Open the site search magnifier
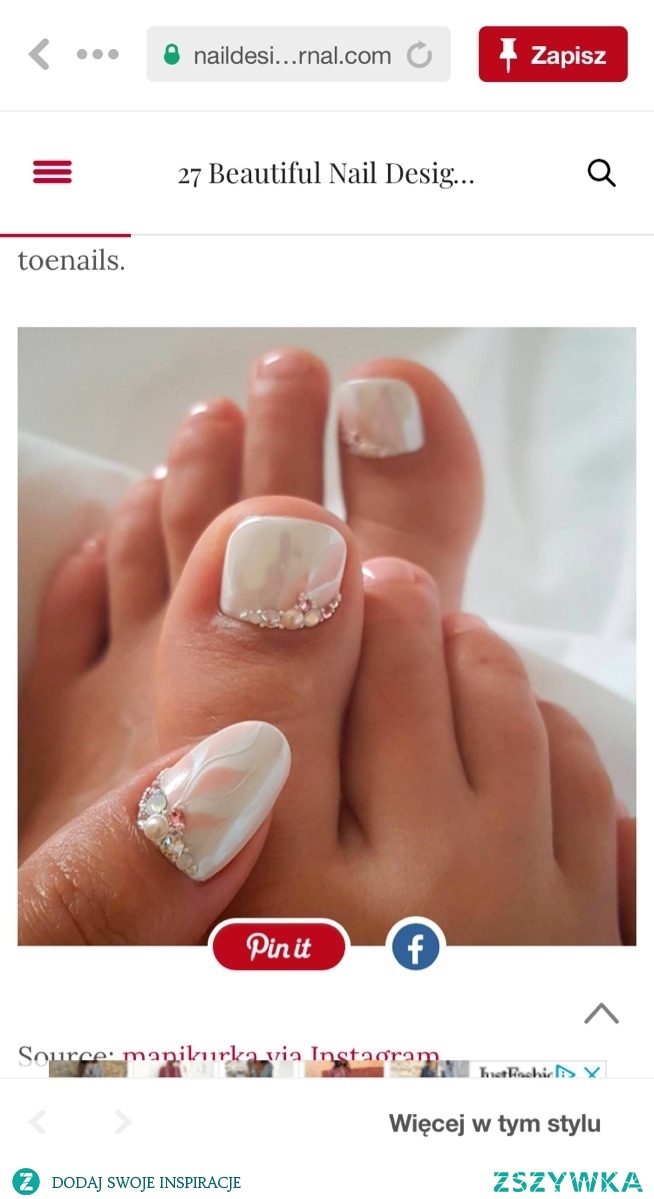Image resolution: width=654 pixels, height=1199 pixels. pyautogui.click(x=601, y=173)
